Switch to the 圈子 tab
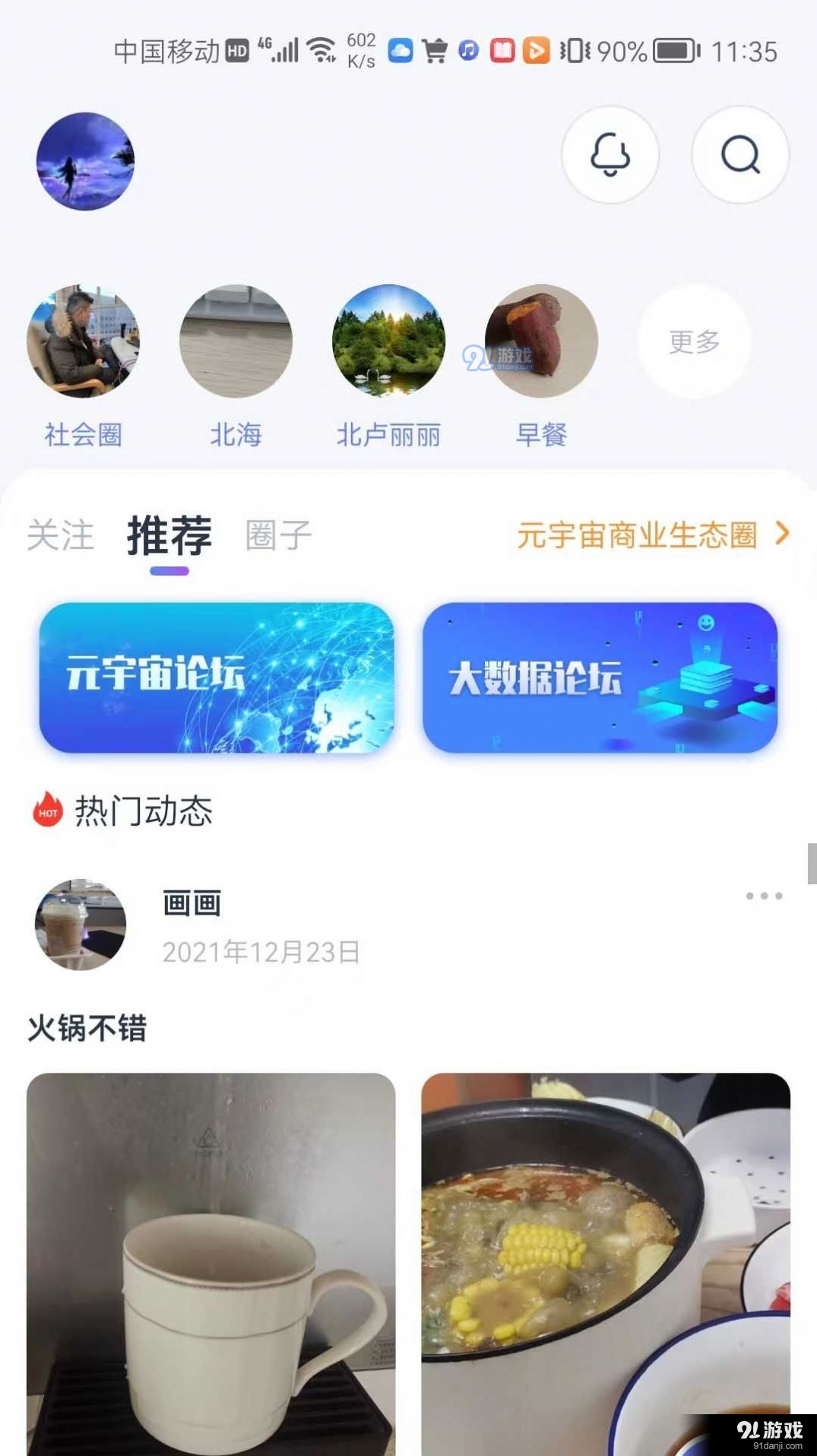Screen dimensions: 817x1456 [277, 536]
